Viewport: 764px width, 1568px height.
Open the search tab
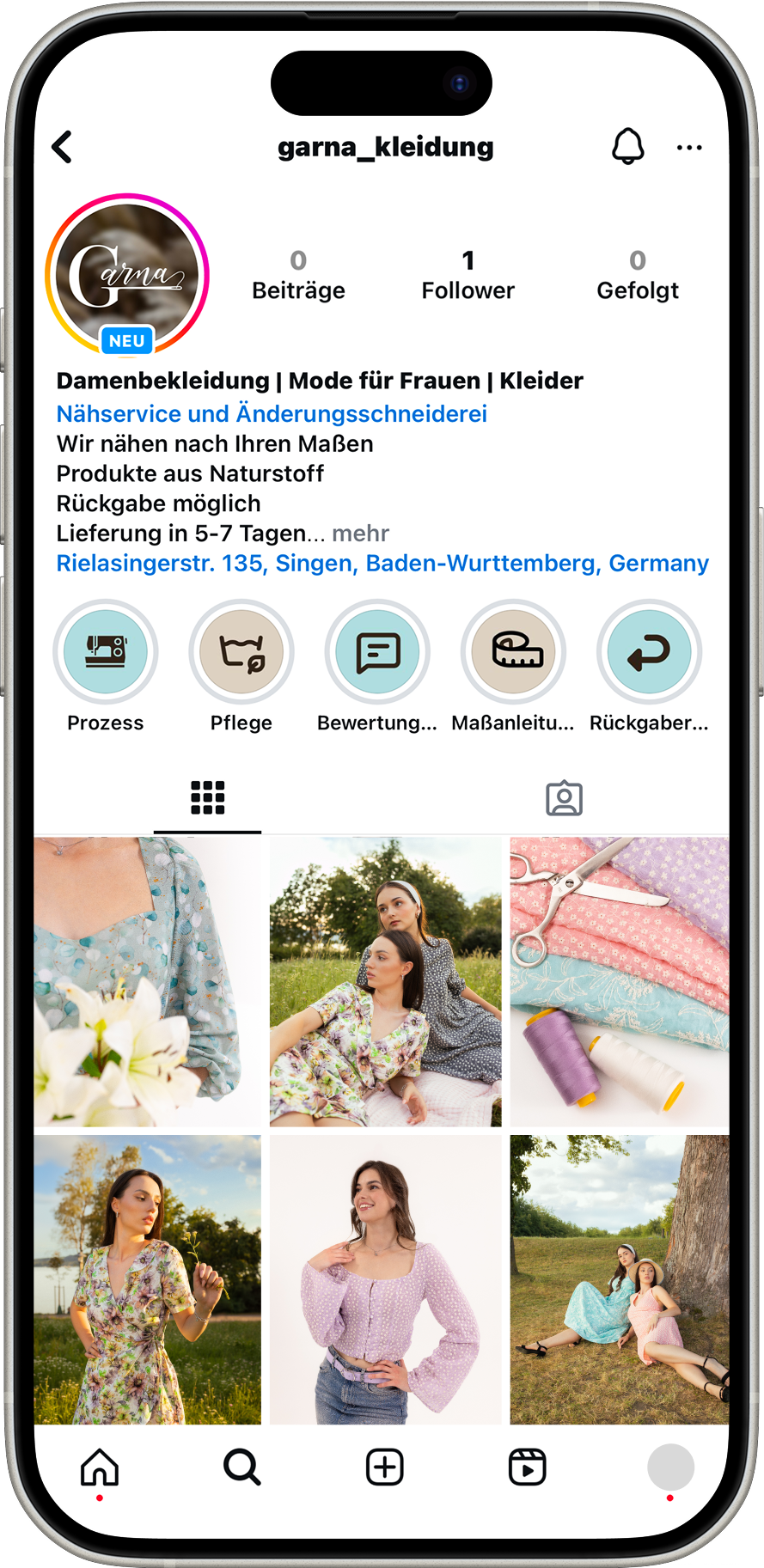click(241, 1467)
